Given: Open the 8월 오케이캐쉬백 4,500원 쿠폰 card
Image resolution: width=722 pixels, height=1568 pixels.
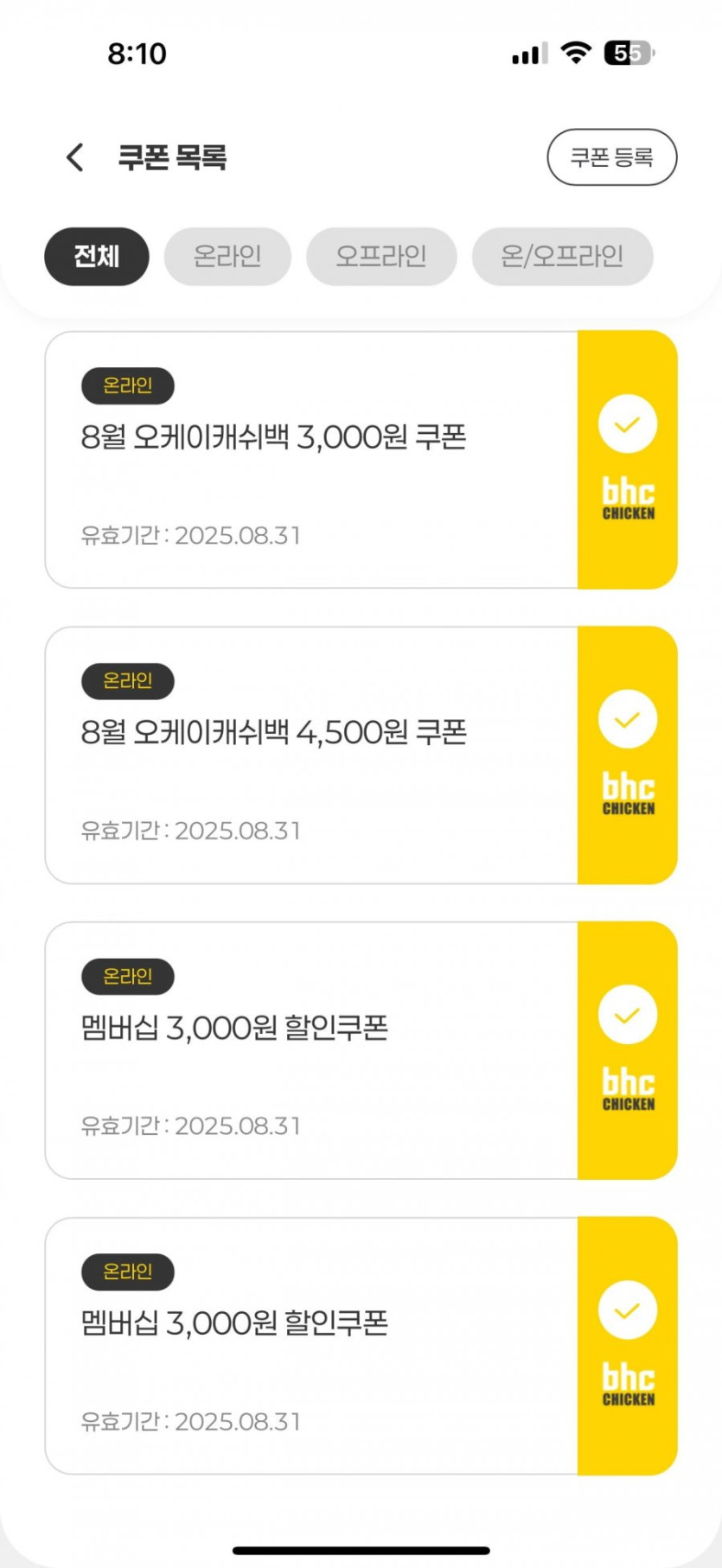Looking at the screenshot, I should (x=311, y=755).
